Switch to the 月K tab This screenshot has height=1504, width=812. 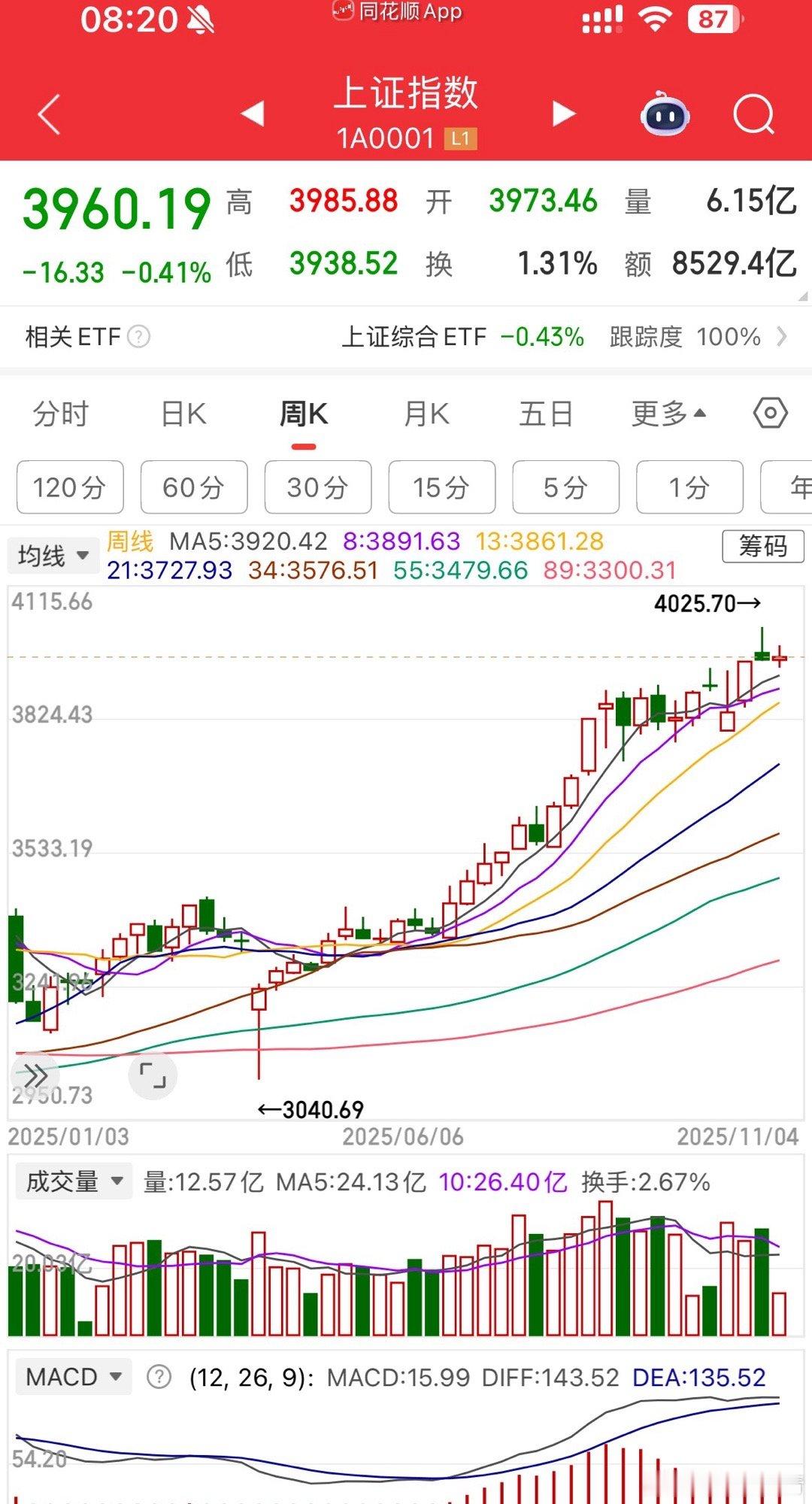tap(426, 412)
